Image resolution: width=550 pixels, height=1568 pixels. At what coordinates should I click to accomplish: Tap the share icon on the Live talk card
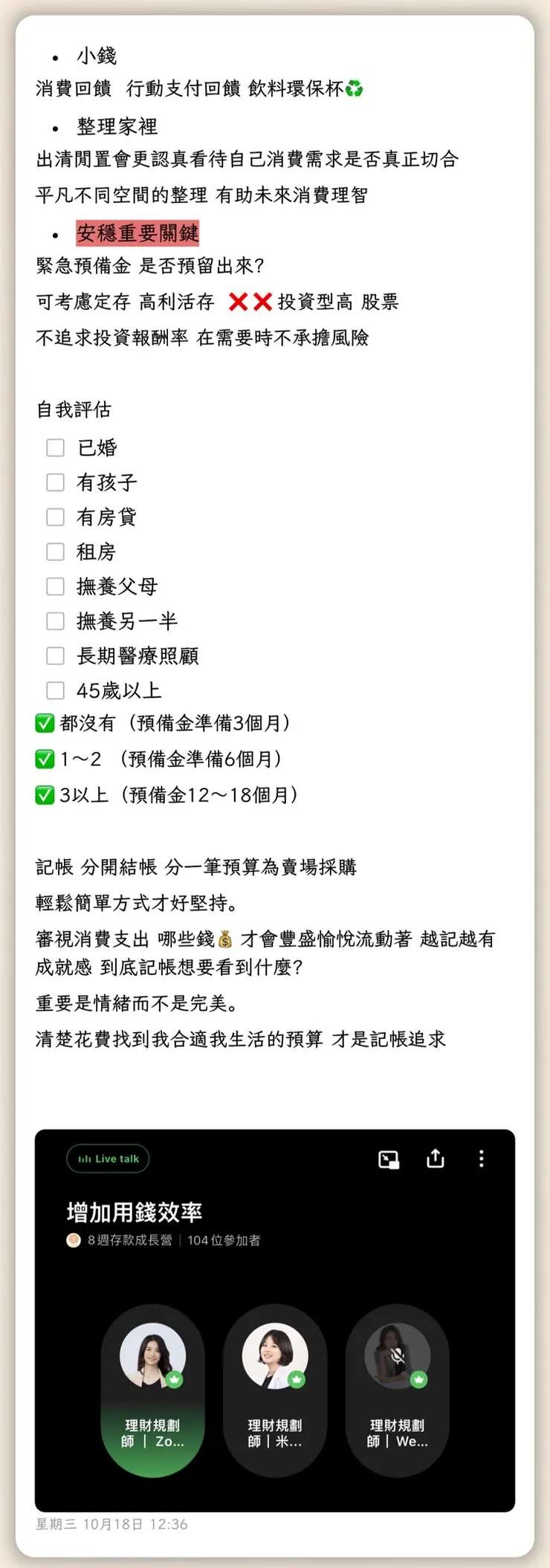pyautogui.click(x=435, y=1159)
